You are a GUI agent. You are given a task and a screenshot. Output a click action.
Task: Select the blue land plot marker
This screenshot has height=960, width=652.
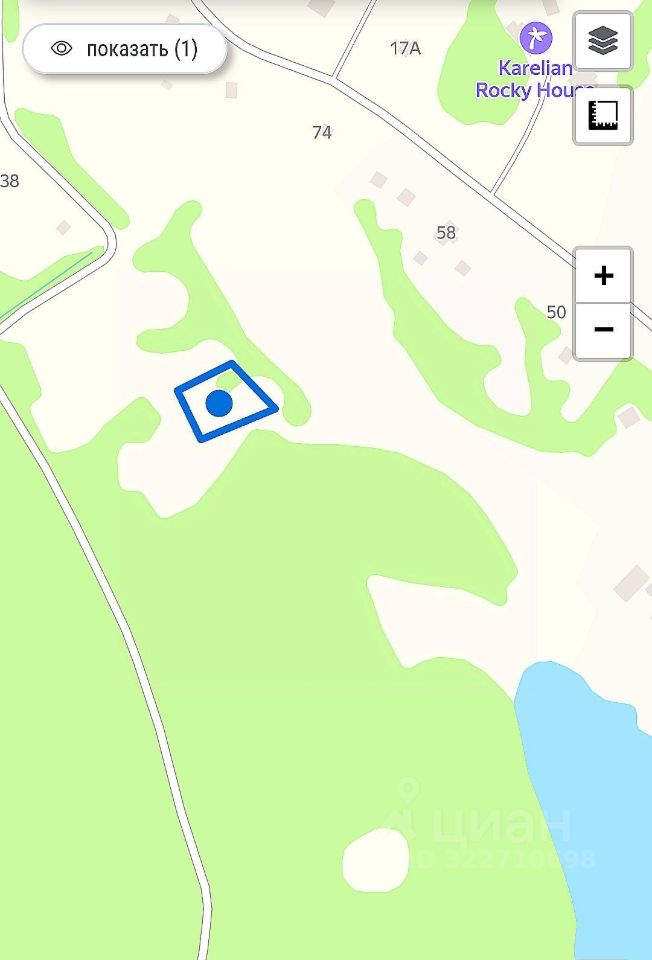(x=219, y=403)
